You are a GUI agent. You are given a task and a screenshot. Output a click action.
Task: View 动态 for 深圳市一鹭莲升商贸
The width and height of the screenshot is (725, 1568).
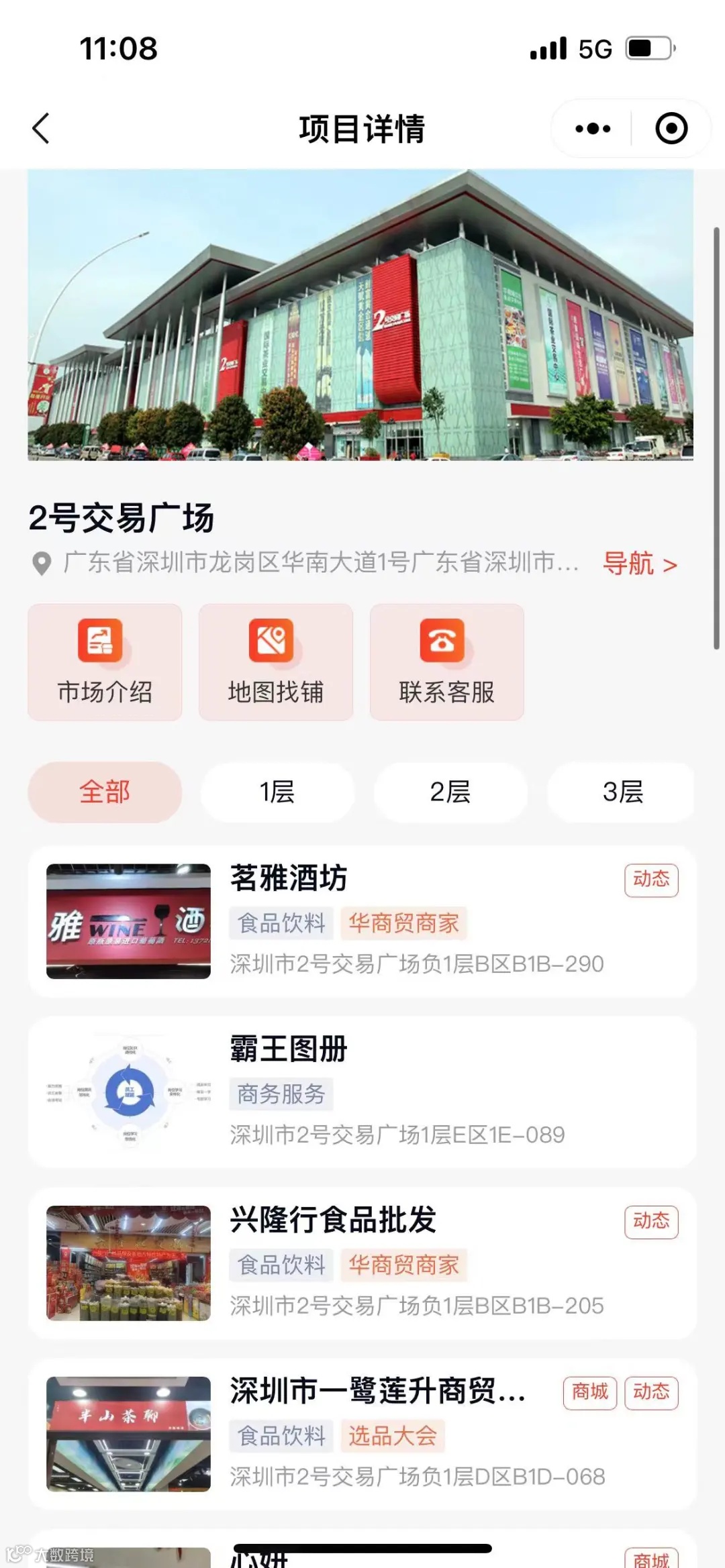651,1392
